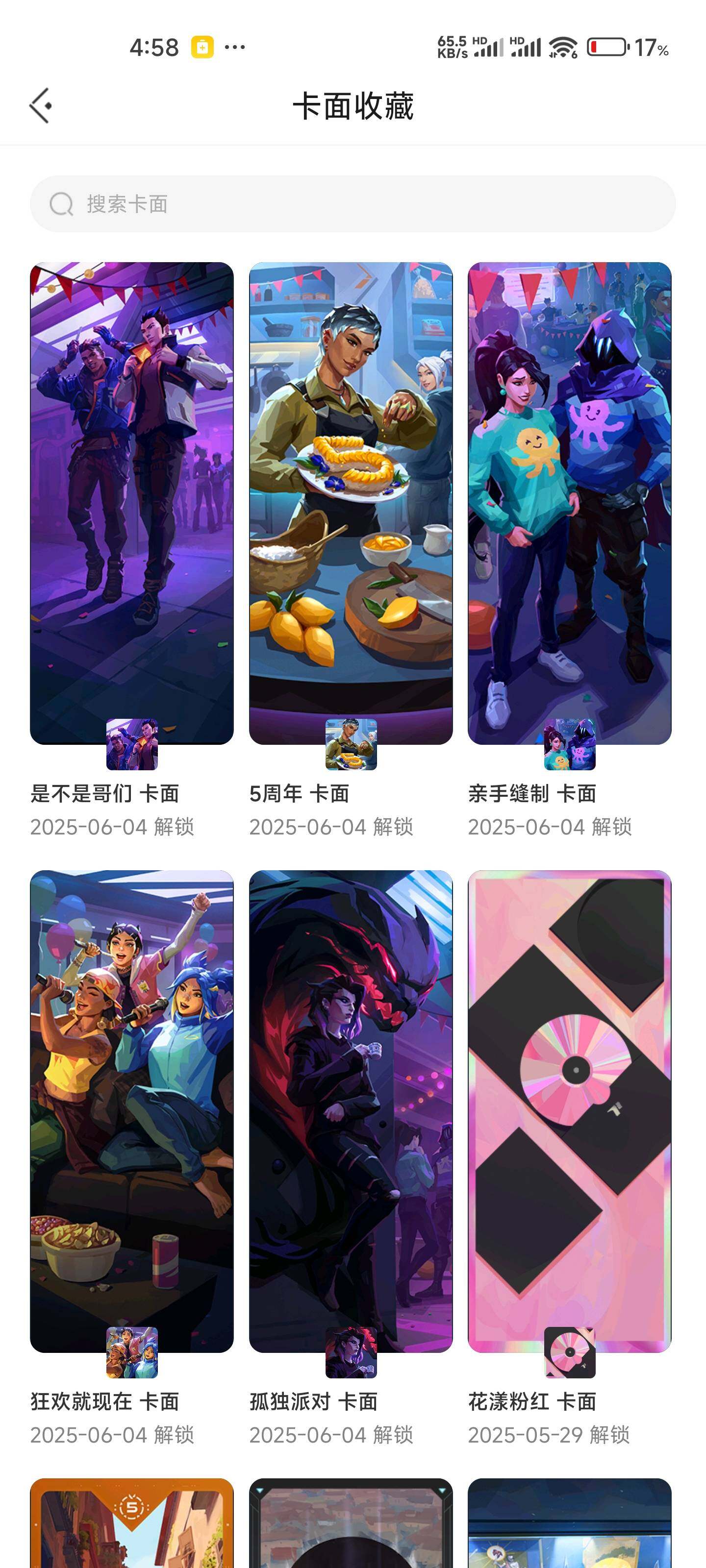Tap the 搜索卡面 search field

353,204
